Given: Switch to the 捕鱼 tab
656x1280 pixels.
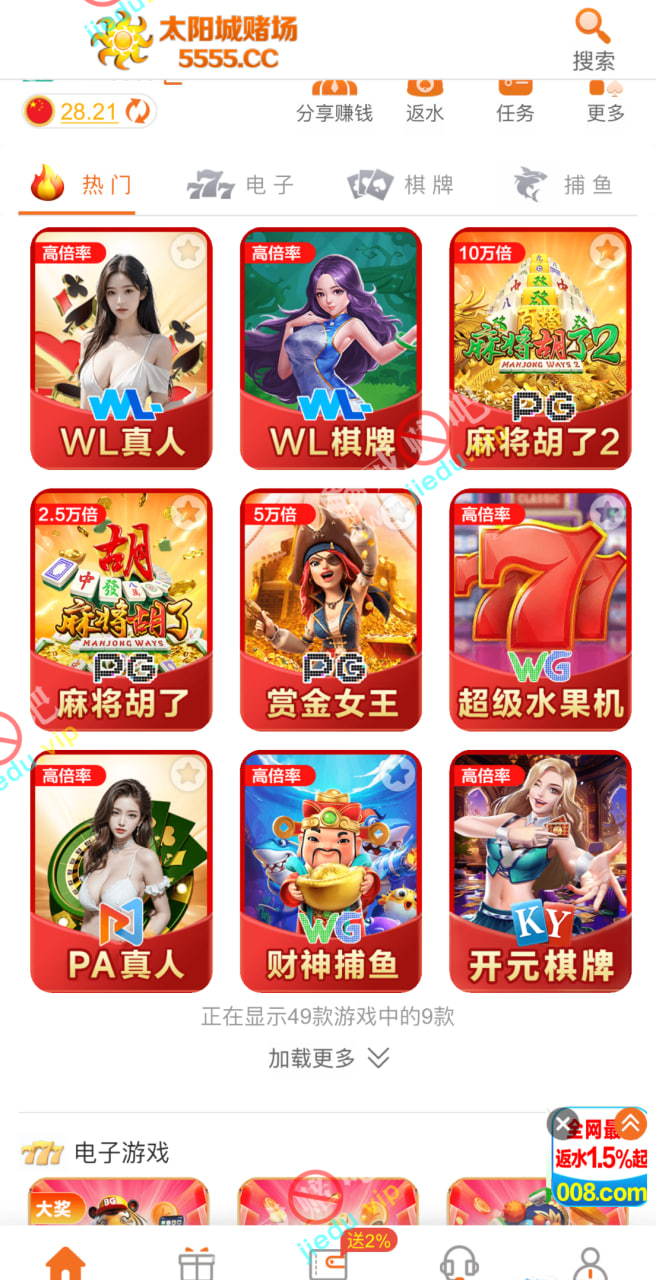Looking at the screenshot, I should point(563,185).
